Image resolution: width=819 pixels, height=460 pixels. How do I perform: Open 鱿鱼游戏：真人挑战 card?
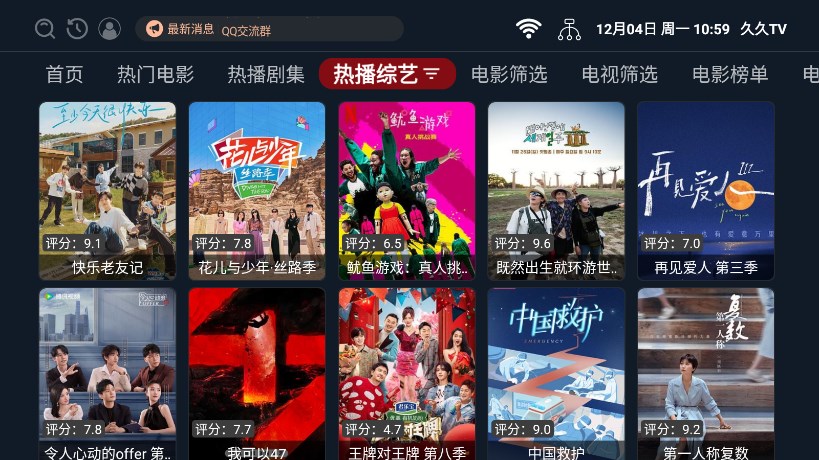tap(406, 190)
